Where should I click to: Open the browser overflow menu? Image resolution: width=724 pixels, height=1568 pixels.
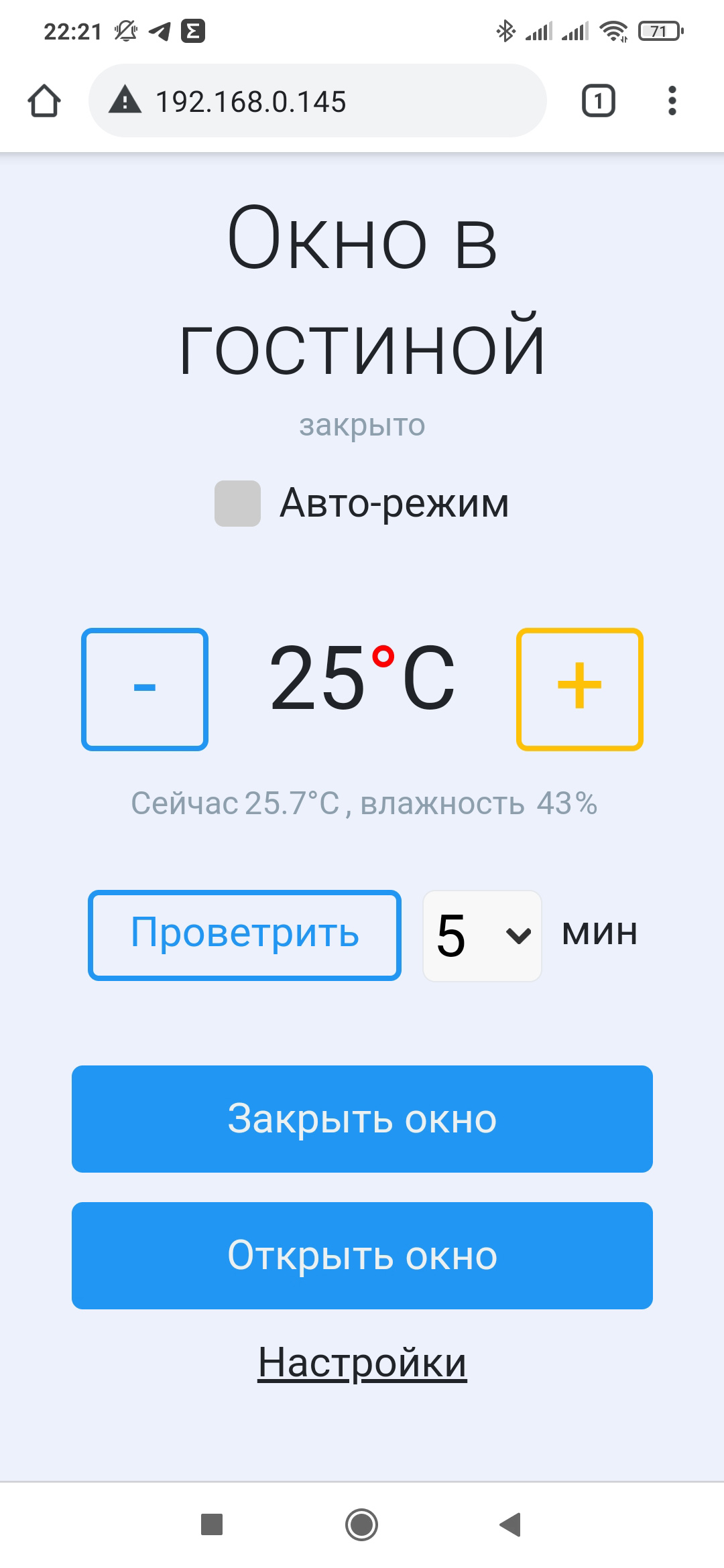click(672, 101)
